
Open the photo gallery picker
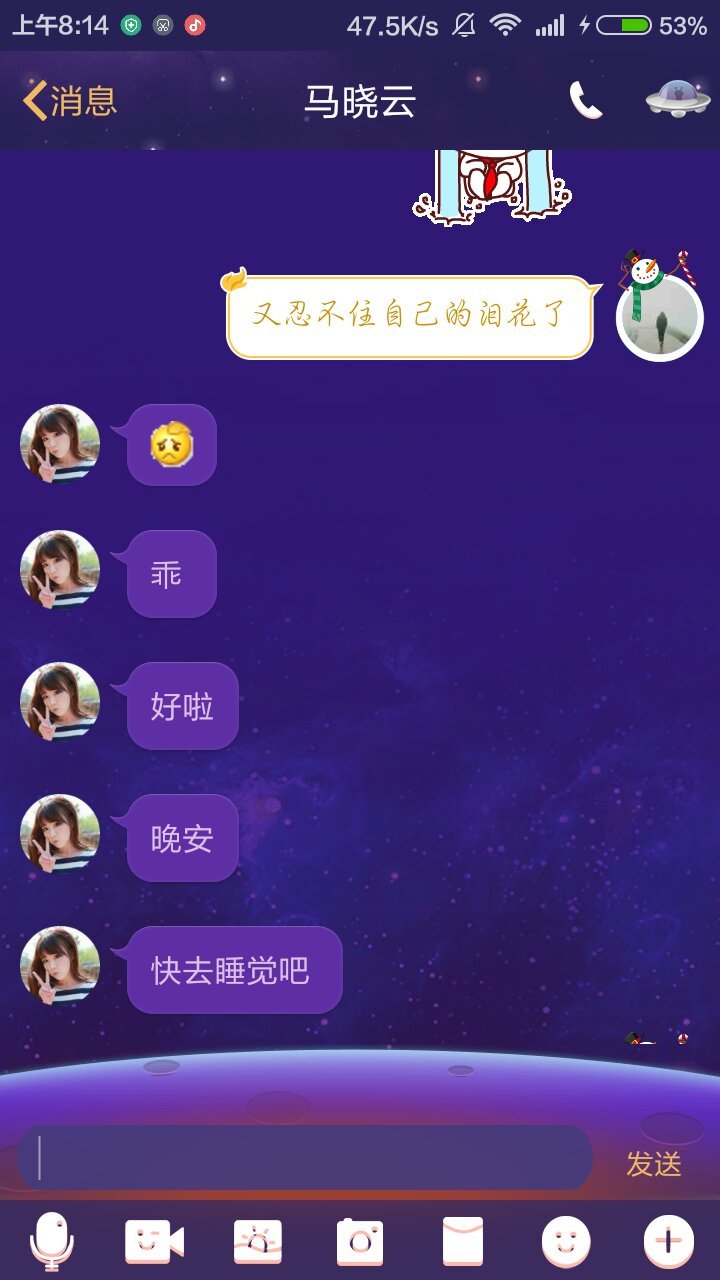(x=258, y=1242)
